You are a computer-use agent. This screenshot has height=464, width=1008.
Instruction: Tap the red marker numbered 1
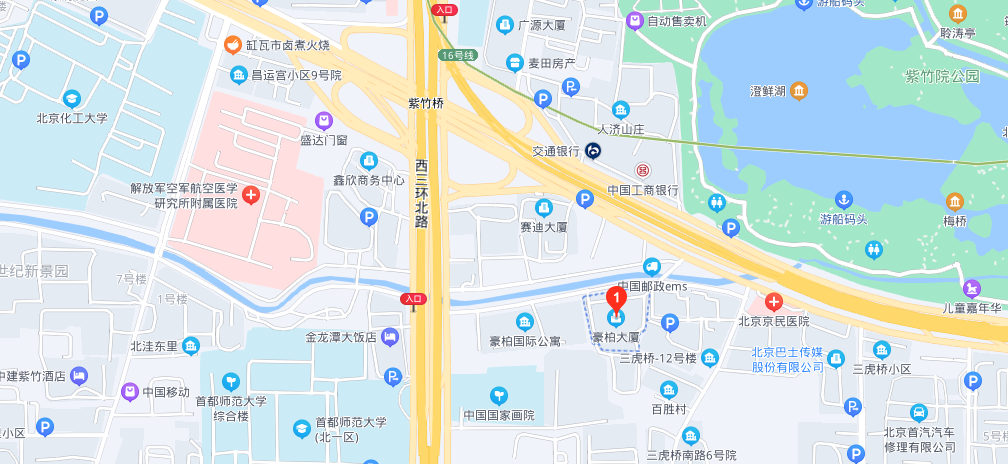click(x=618, y=297)
